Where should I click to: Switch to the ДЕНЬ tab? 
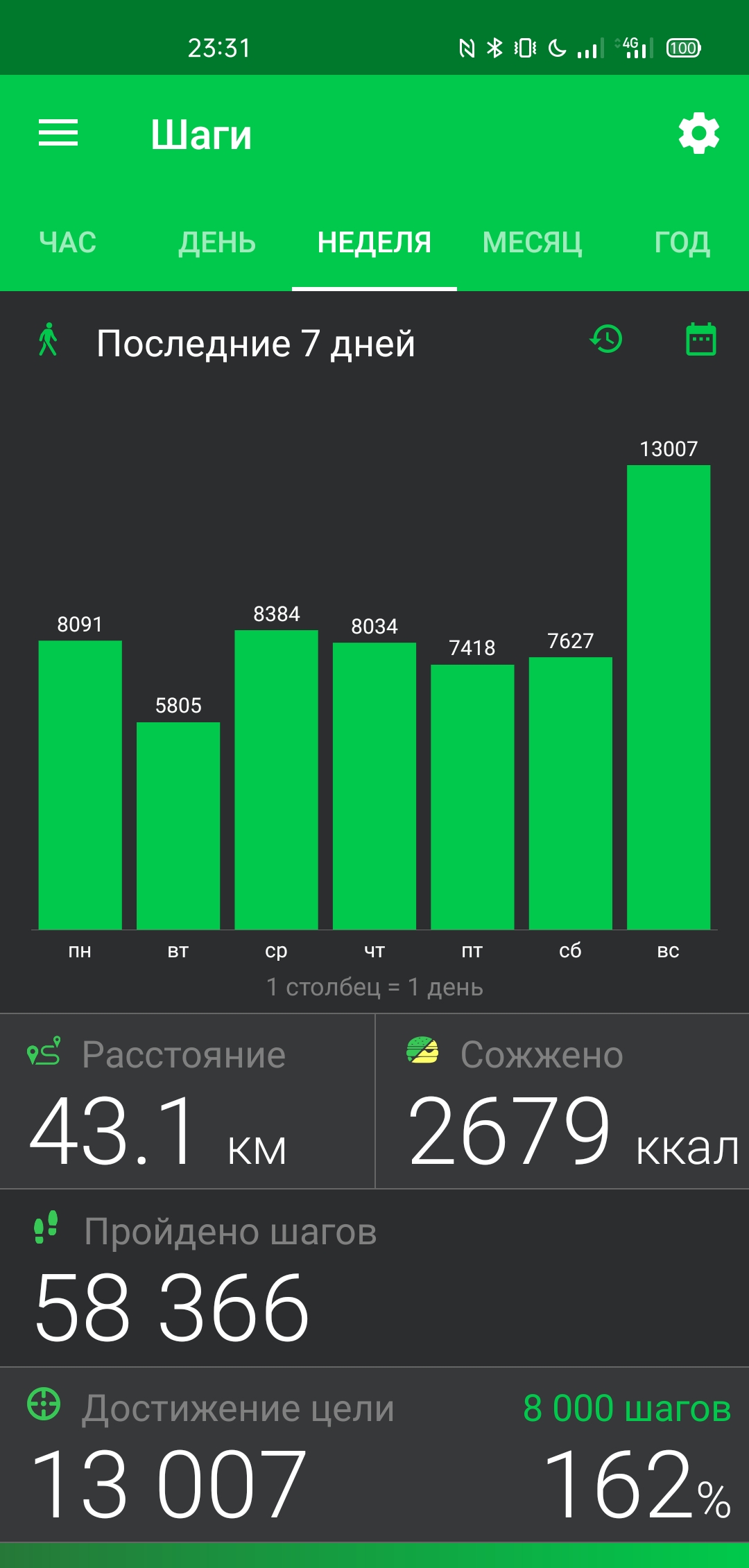(x=217, y=243)
